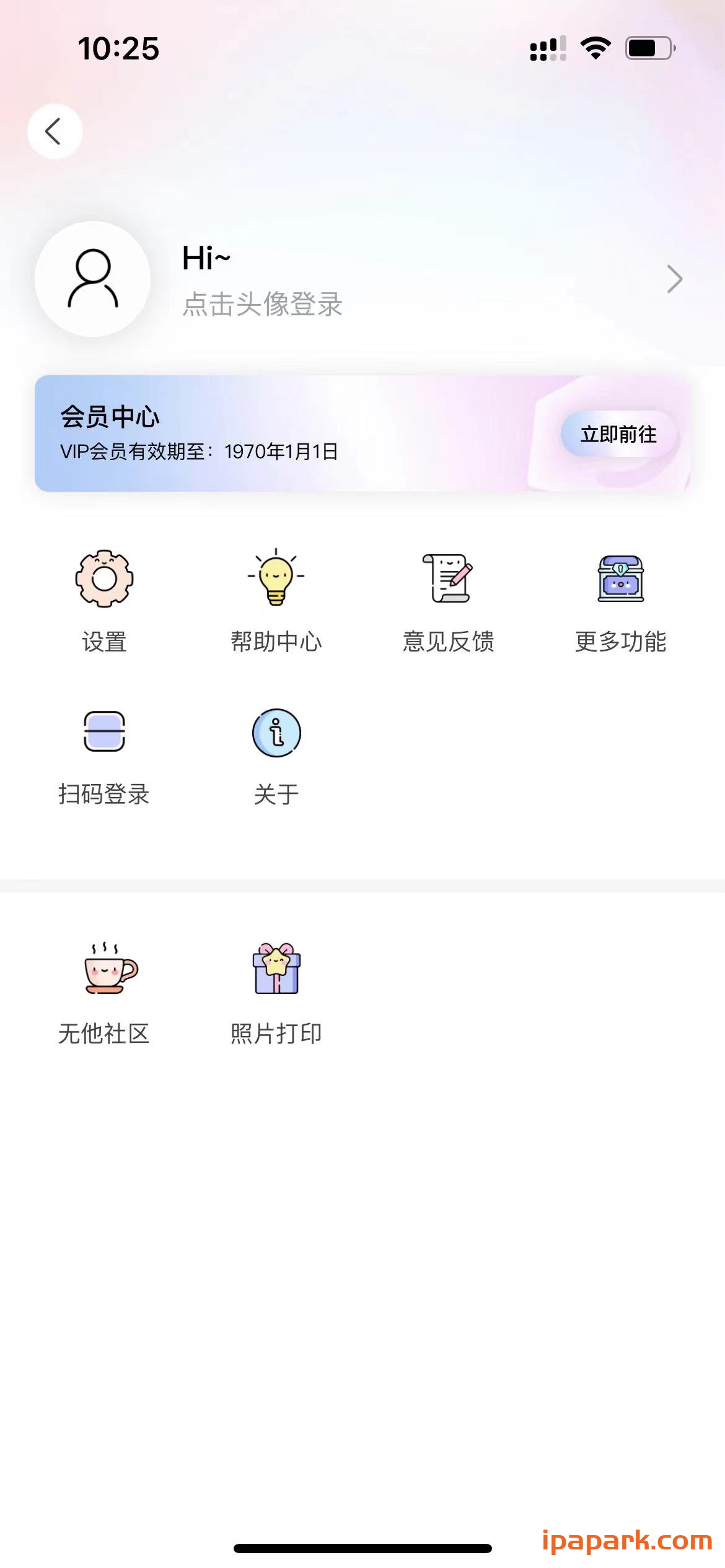The height and width of the screenshot is (1568, 725).
Task: Open the 关于 info icon
Action: (x=276, y=733)
